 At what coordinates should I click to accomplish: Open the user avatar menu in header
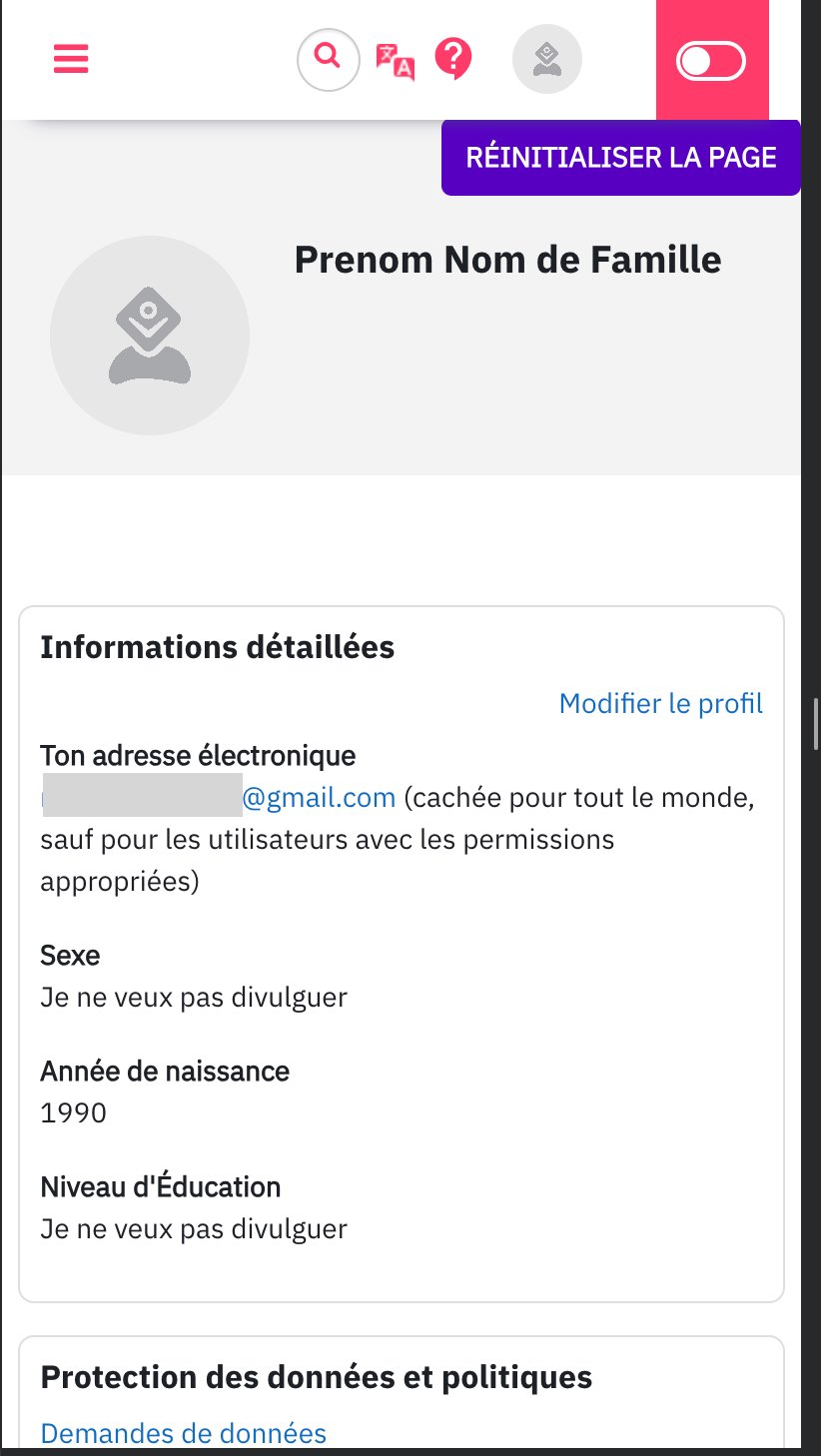coord(547,60)
